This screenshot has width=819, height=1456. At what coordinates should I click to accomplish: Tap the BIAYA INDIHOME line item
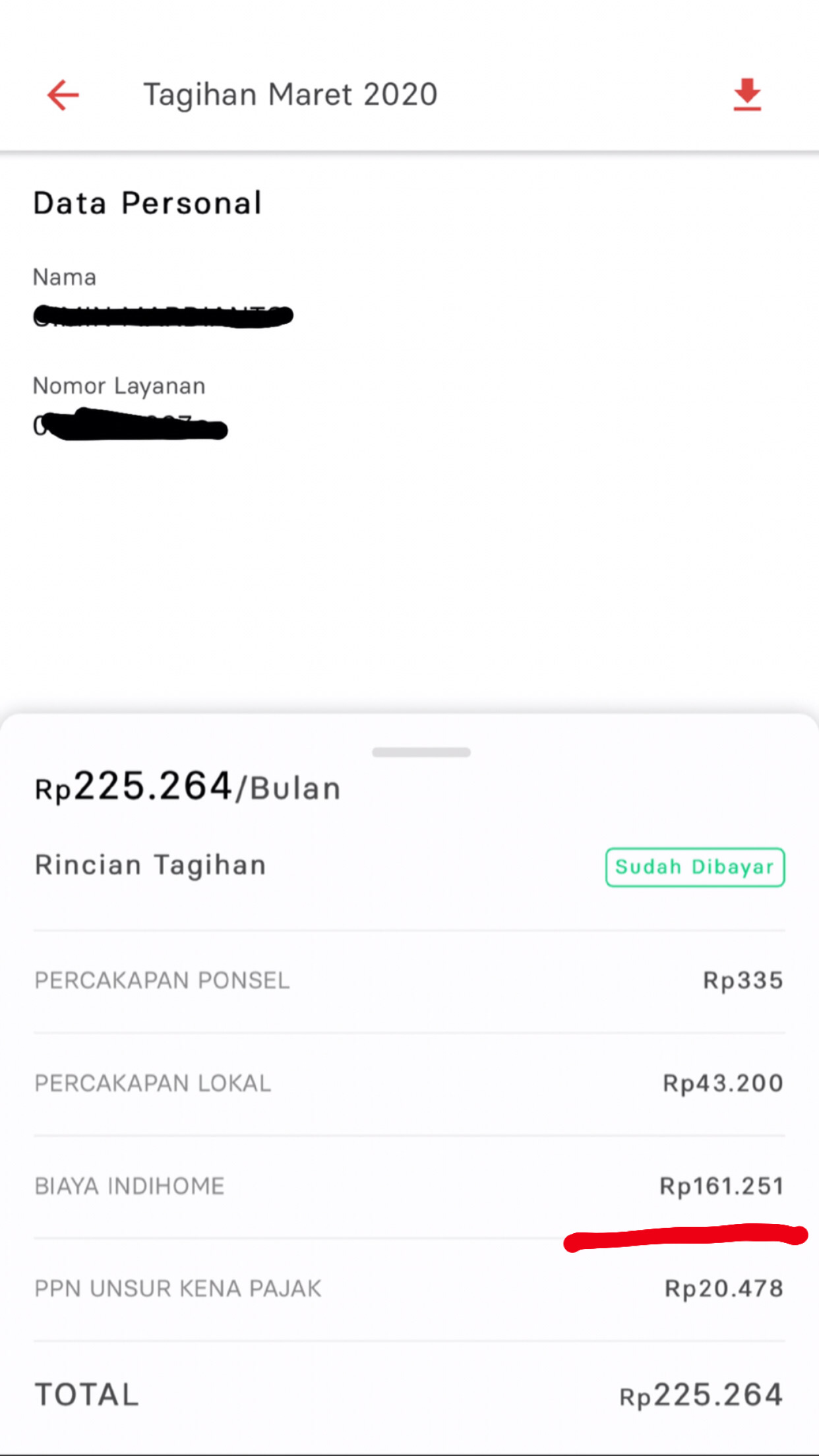130,1186
